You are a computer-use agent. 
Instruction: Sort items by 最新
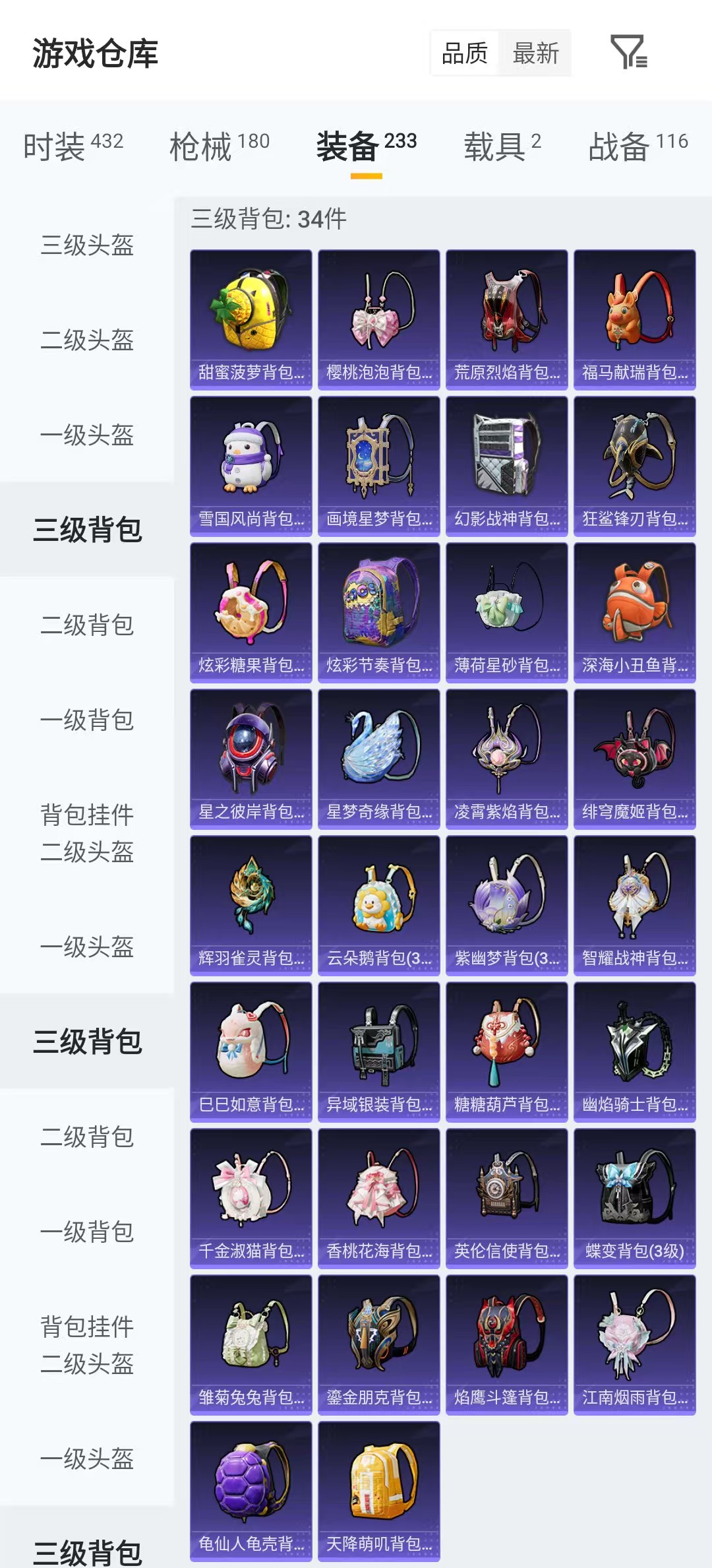coord(536,55)
